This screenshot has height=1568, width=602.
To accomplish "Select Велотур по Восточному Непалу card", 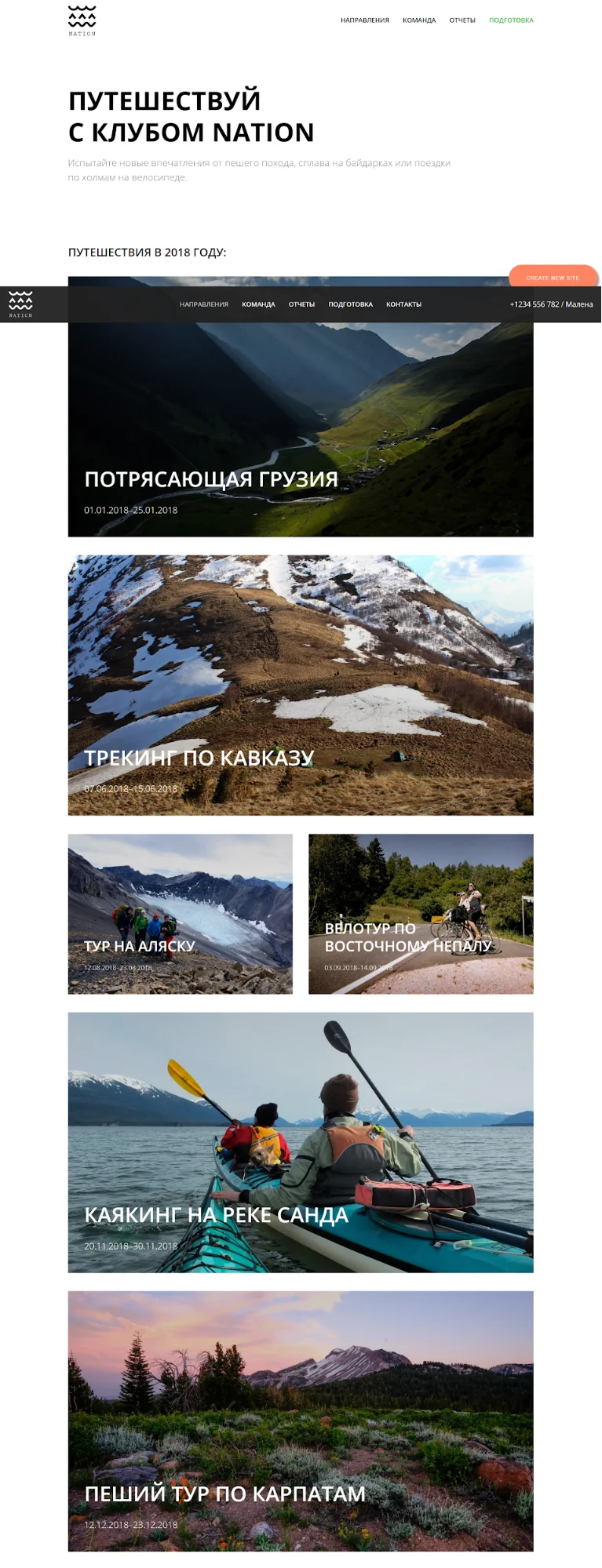I will pos(421,914).
